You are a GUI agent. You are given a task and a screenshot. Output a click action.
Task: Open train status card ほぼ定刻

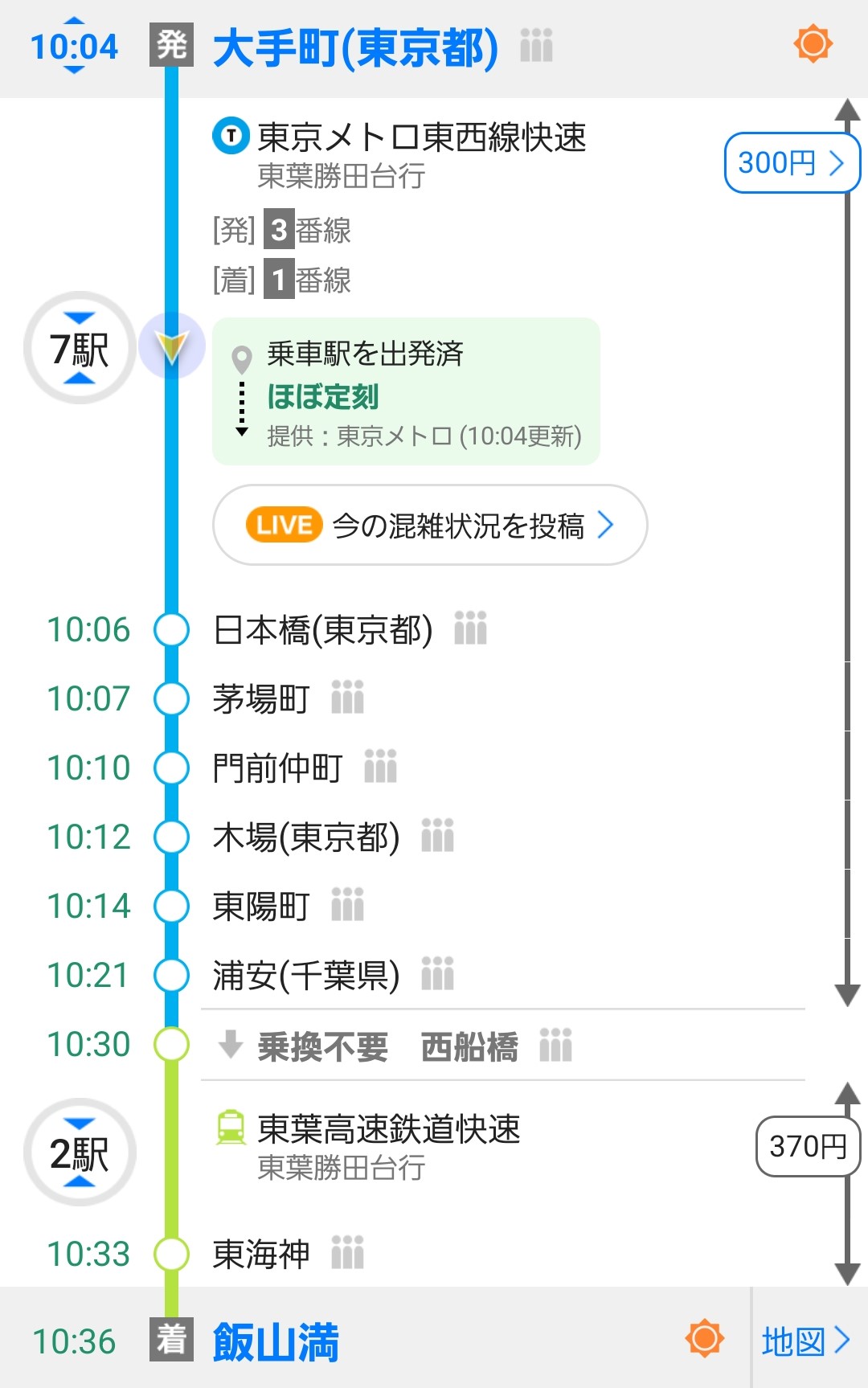click(x=406, y=392)
